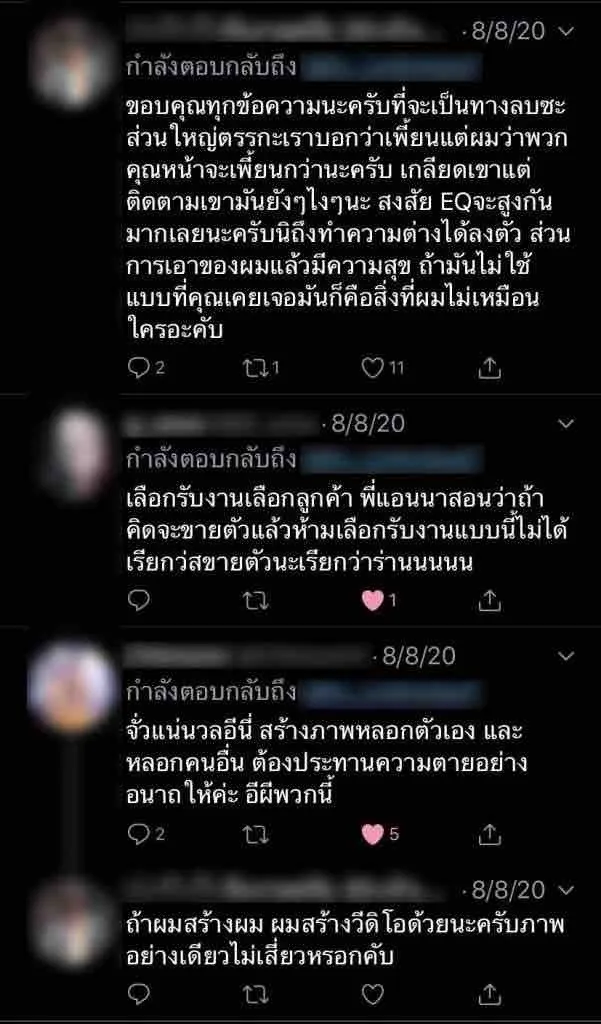Open dropdown menu on tweet ถ้าผมสร้างผม
This screenshot has width=601, height=1024.
click(566, 889)
